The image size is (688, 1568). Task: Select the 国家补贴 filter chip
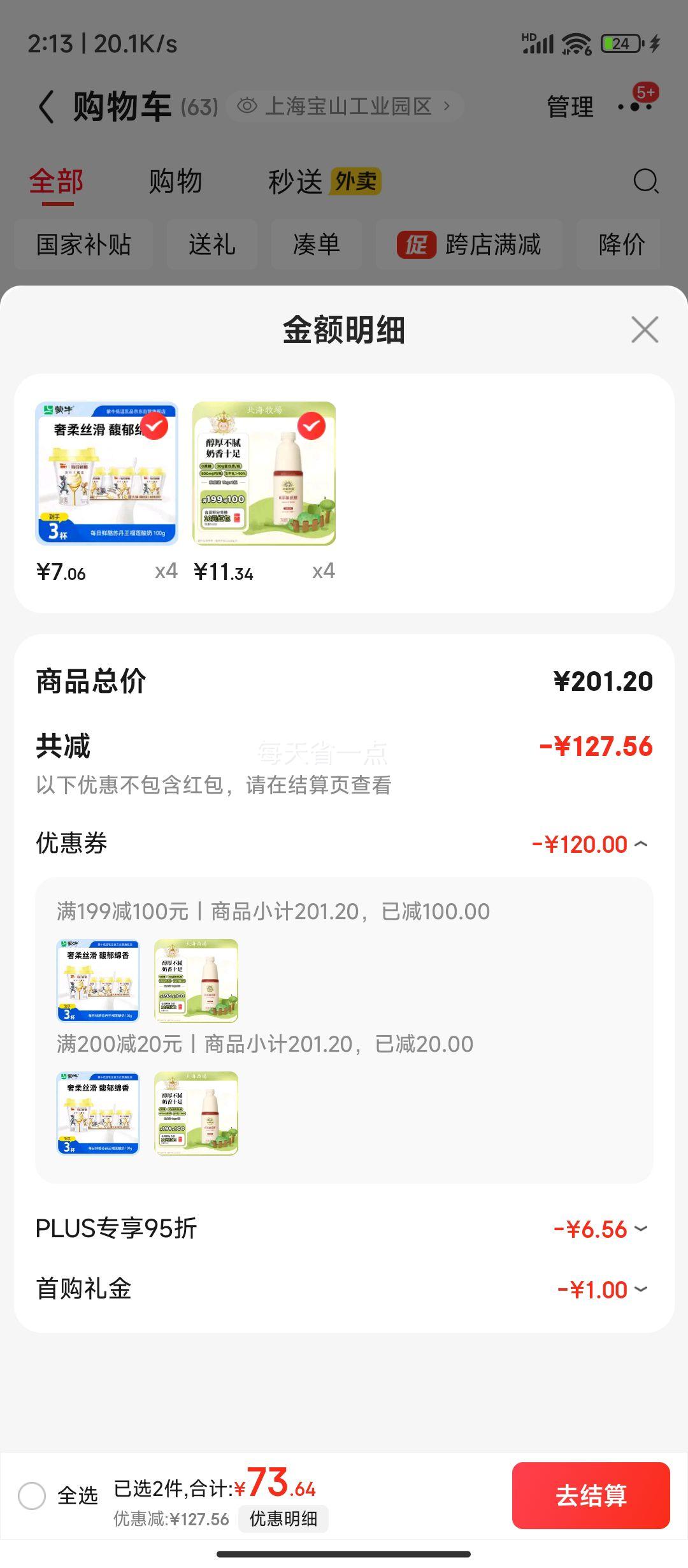(83, 244)
